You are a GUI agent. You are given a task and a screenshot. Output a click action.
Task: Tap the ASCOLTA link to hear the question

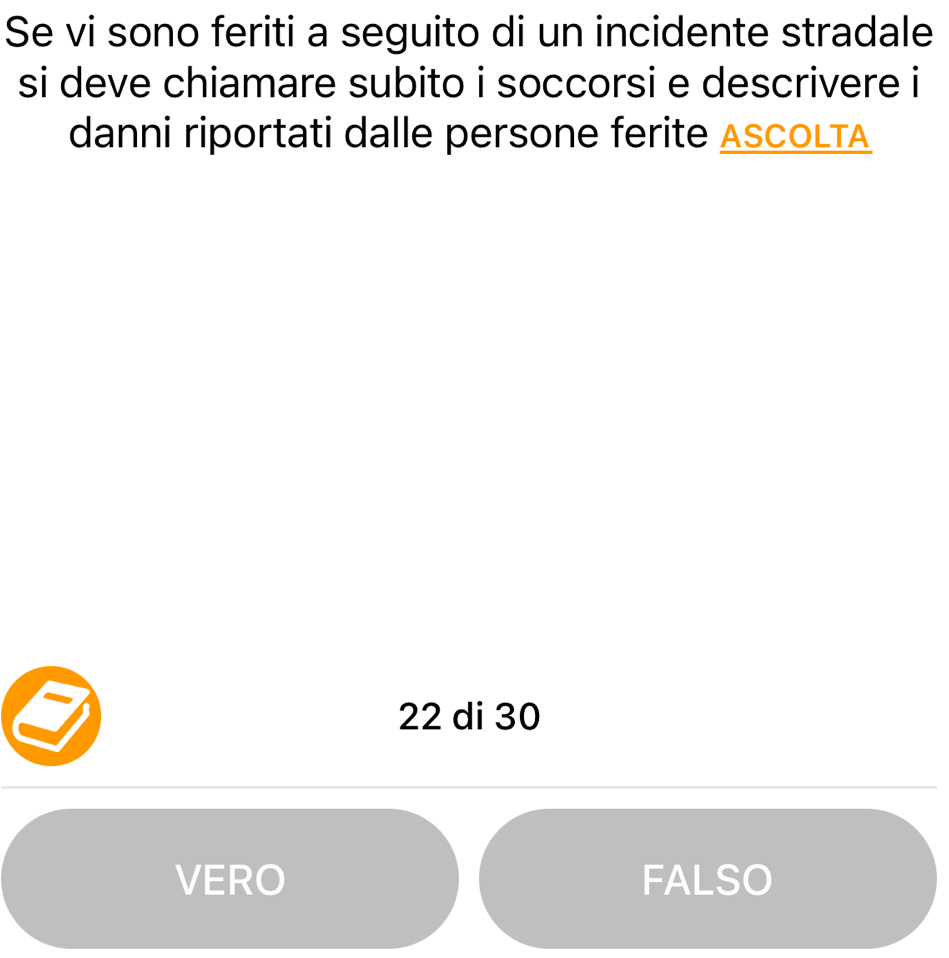[796, 137]
